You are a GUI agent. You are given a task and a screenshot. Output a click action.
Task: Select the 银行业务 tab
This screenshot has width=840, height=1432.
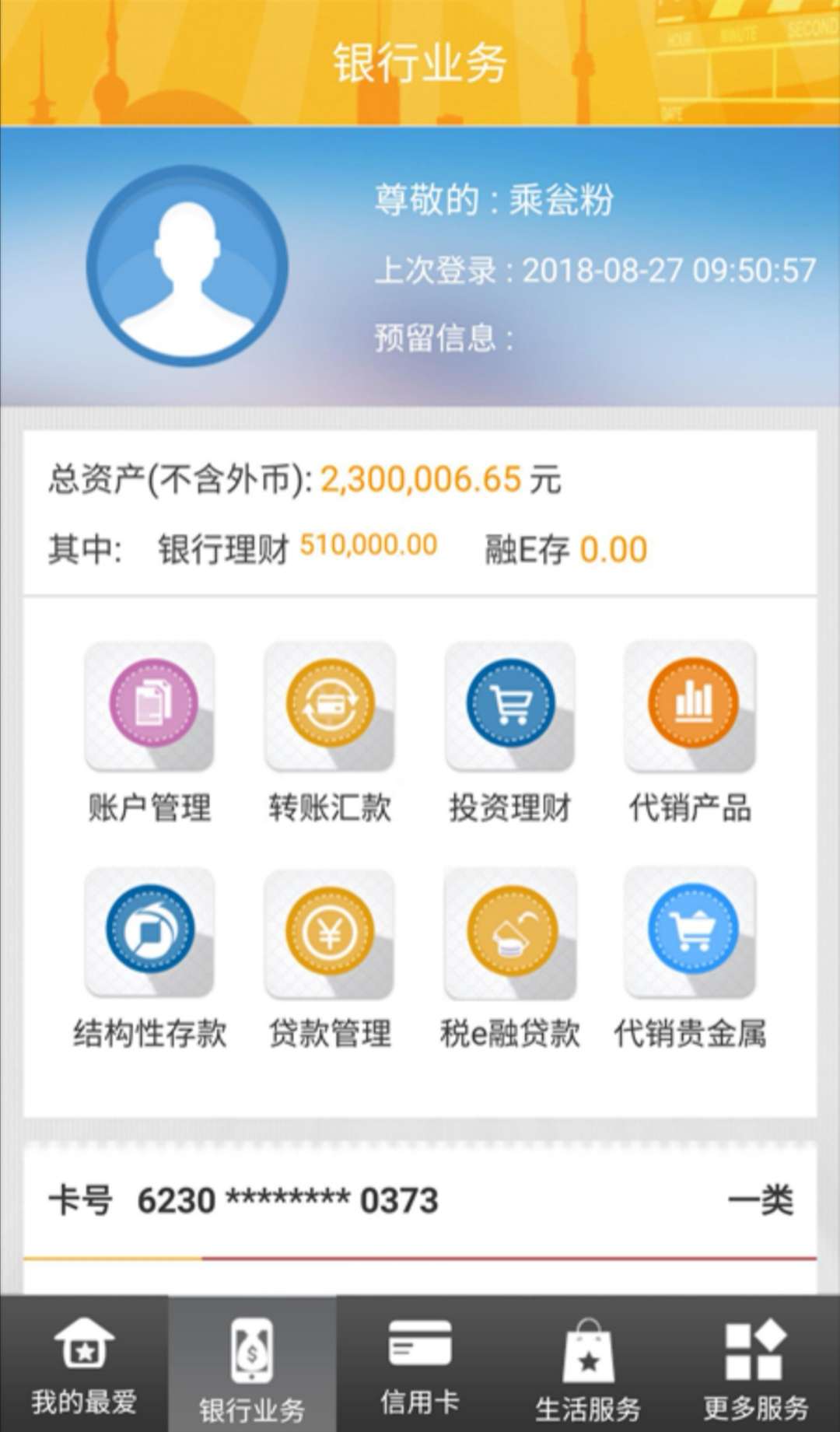[x=252, y=1365]
